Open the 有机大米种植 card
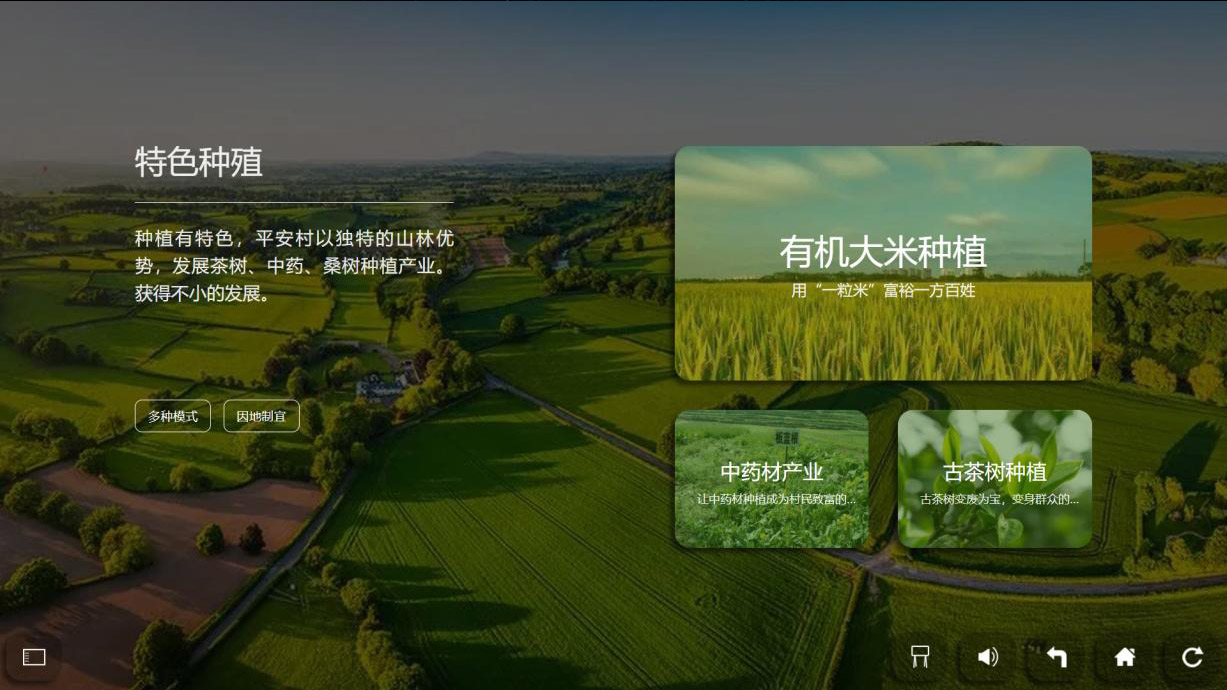The height and width of the screenshot is (690, 1227). point(883,263)
